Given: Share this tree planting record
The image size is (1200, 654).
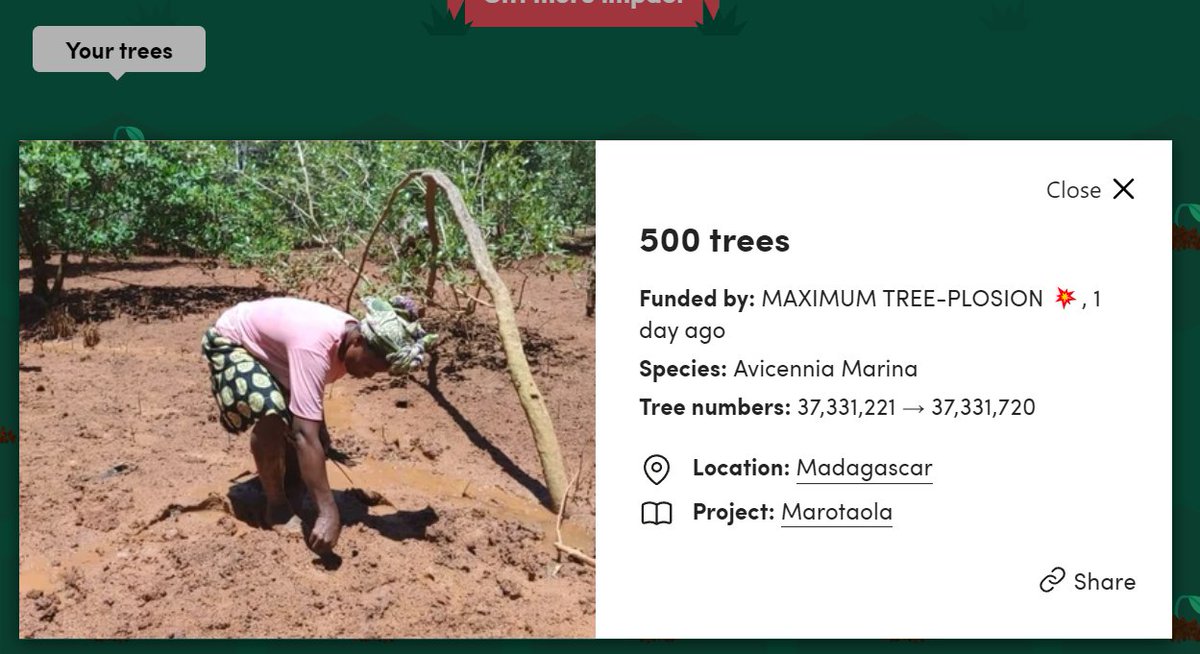Looking at the screenshot, I should (1088, 581).
